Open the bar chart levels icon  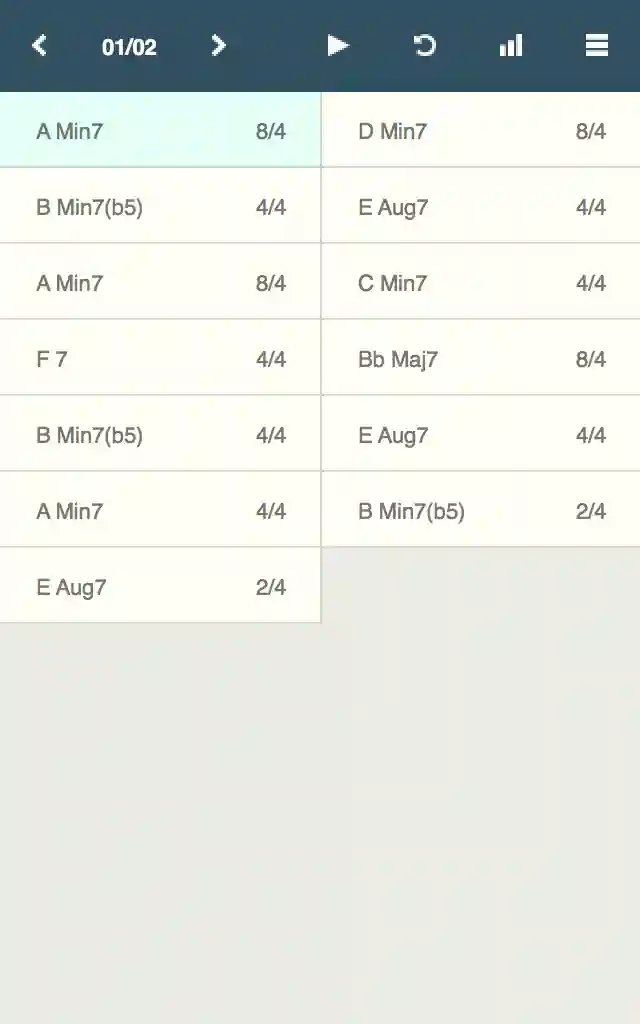pyautogui.click(x=511, y=46)
